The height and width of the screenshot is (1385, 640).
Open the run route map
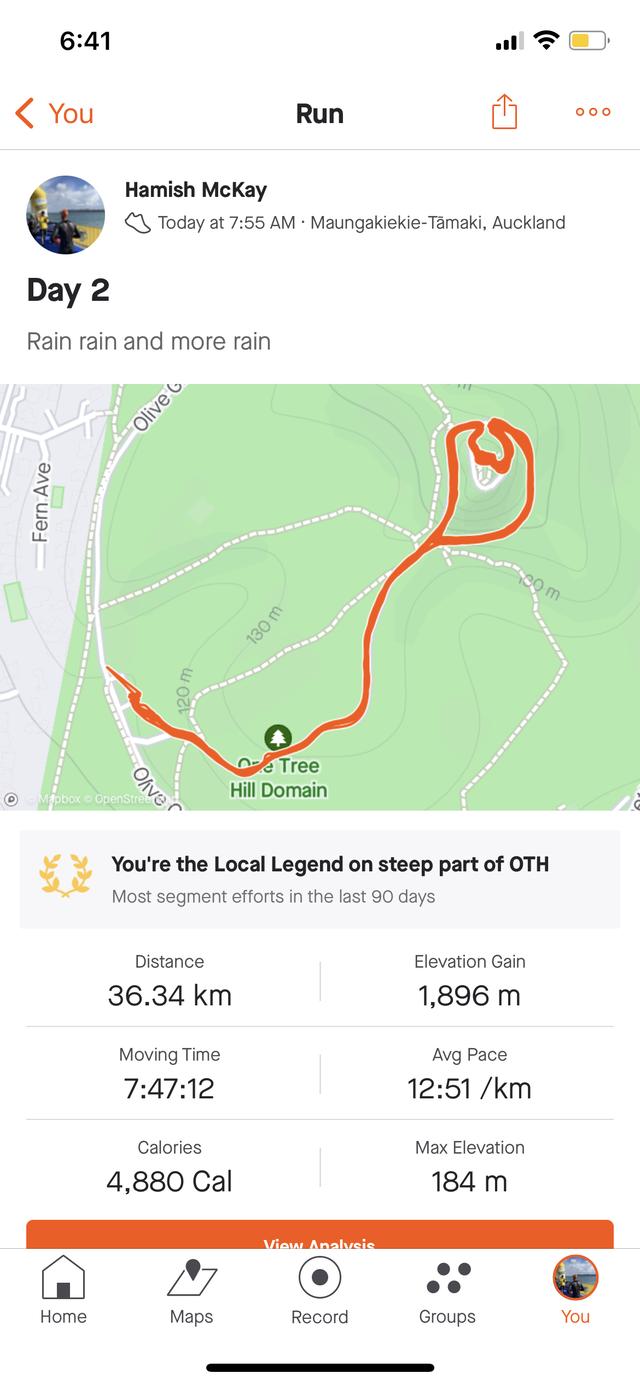pyautogui.click(x=320, y=597)
